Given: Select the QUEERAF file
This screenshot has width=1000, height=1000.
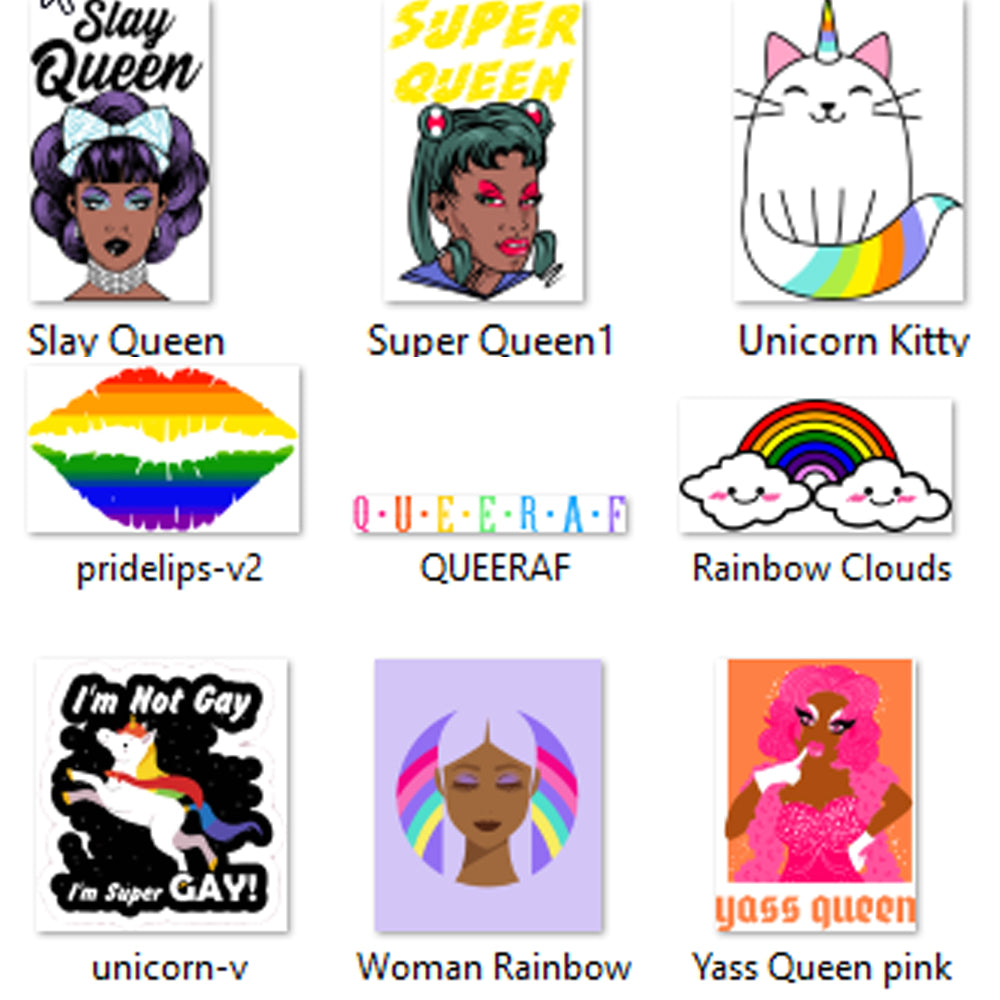Looking at the screenshot, I should [490, 514].
